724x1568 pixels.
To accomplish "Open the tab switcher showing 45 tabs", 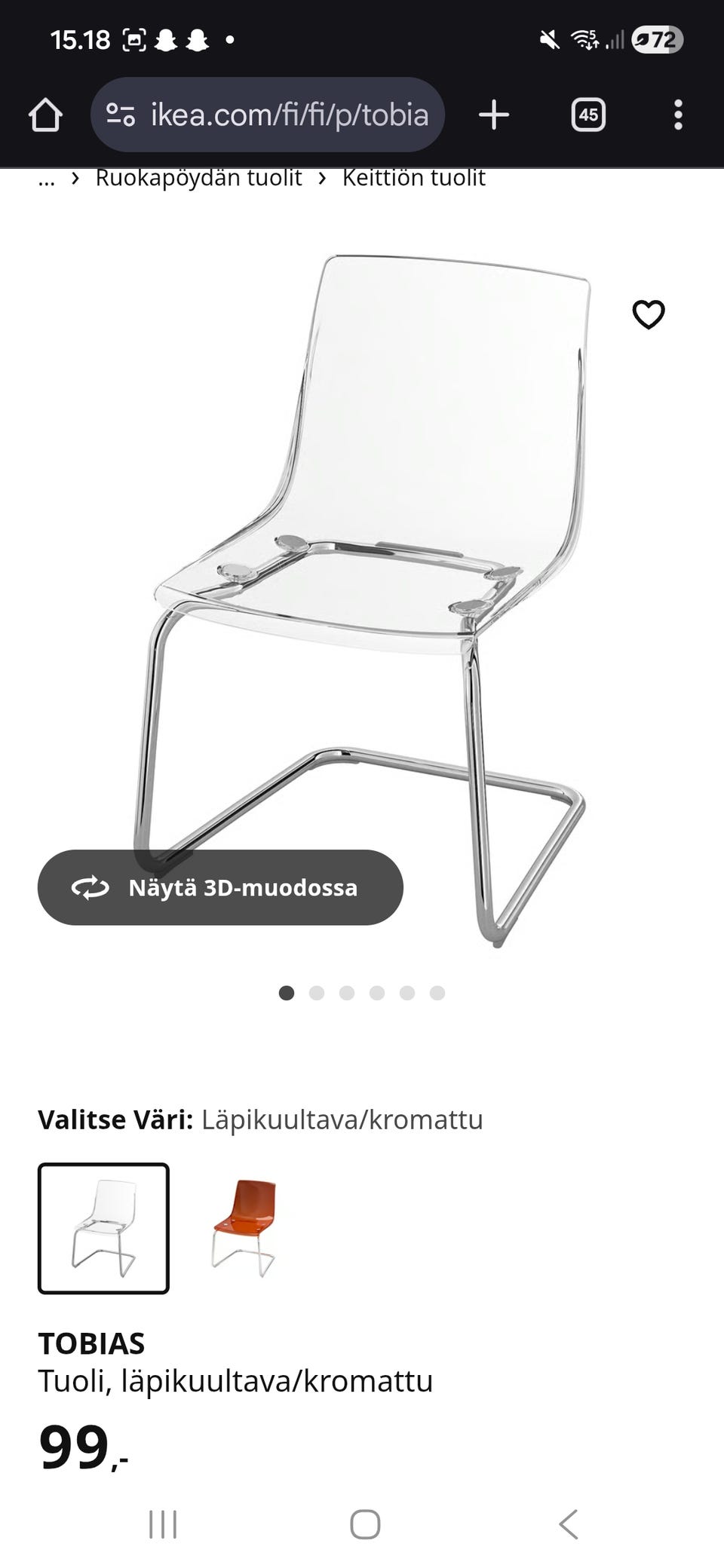I will click(x=587, y=115).
